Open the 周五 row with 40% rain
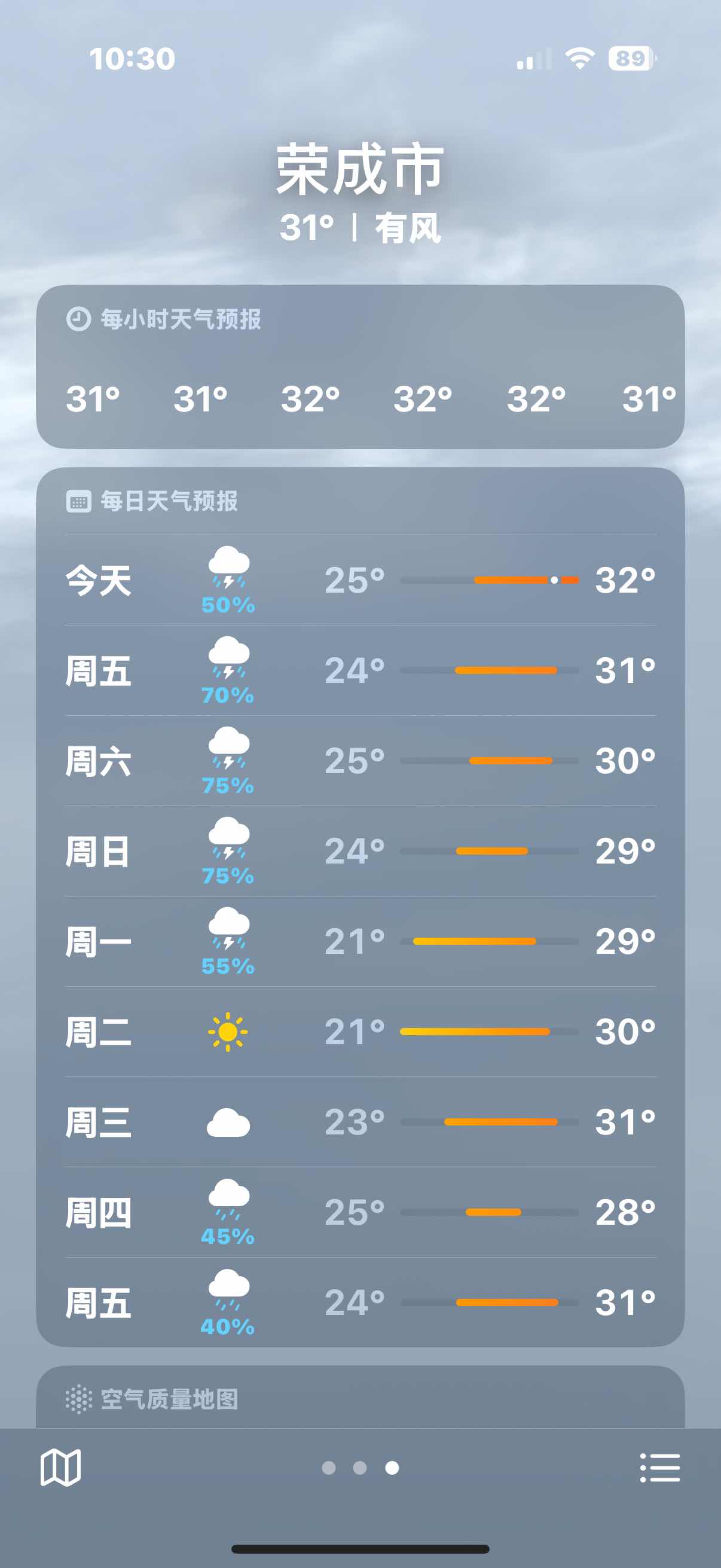The image size is (721, 1568). pyautogui.click(x=360, y=1302)
